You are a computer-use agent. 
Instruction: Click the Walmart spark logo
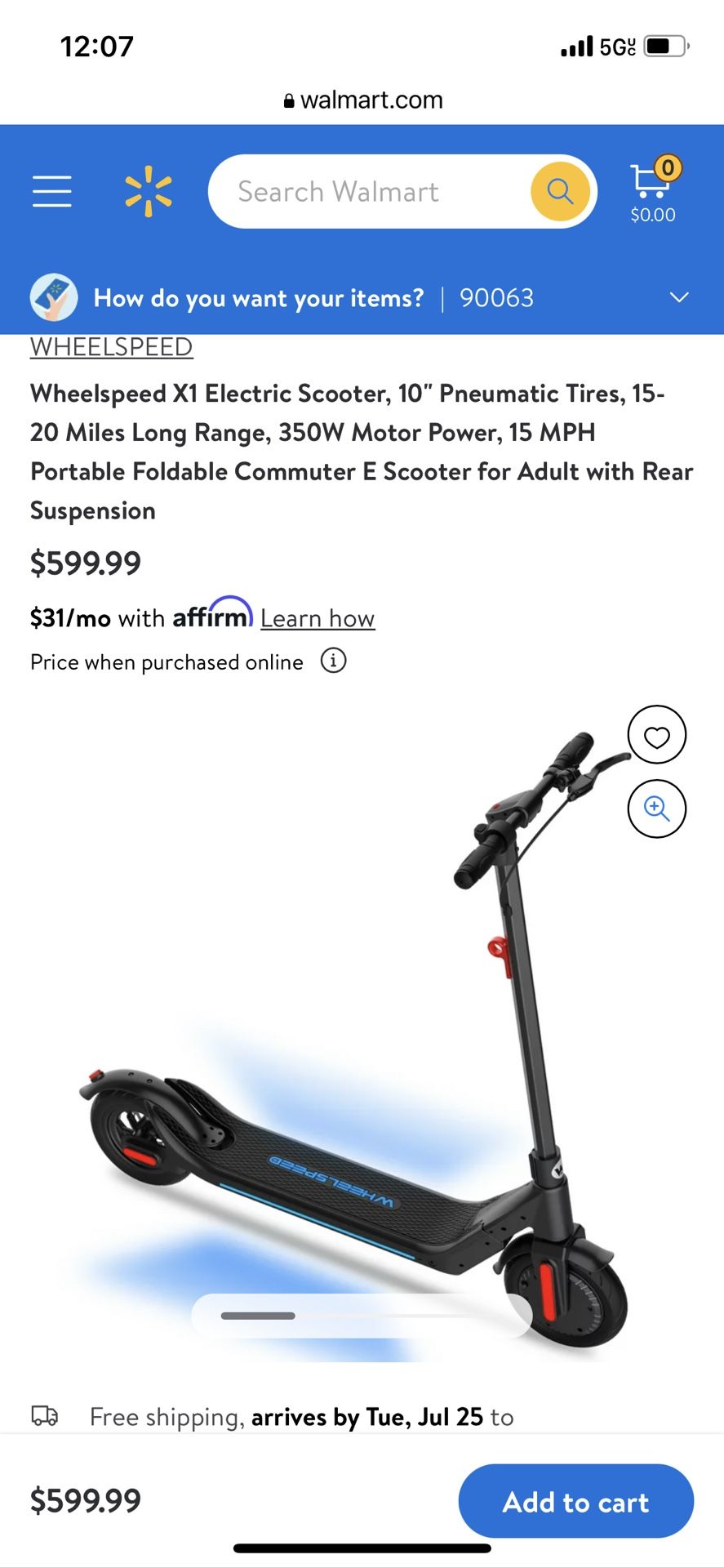tap(148, 190)
